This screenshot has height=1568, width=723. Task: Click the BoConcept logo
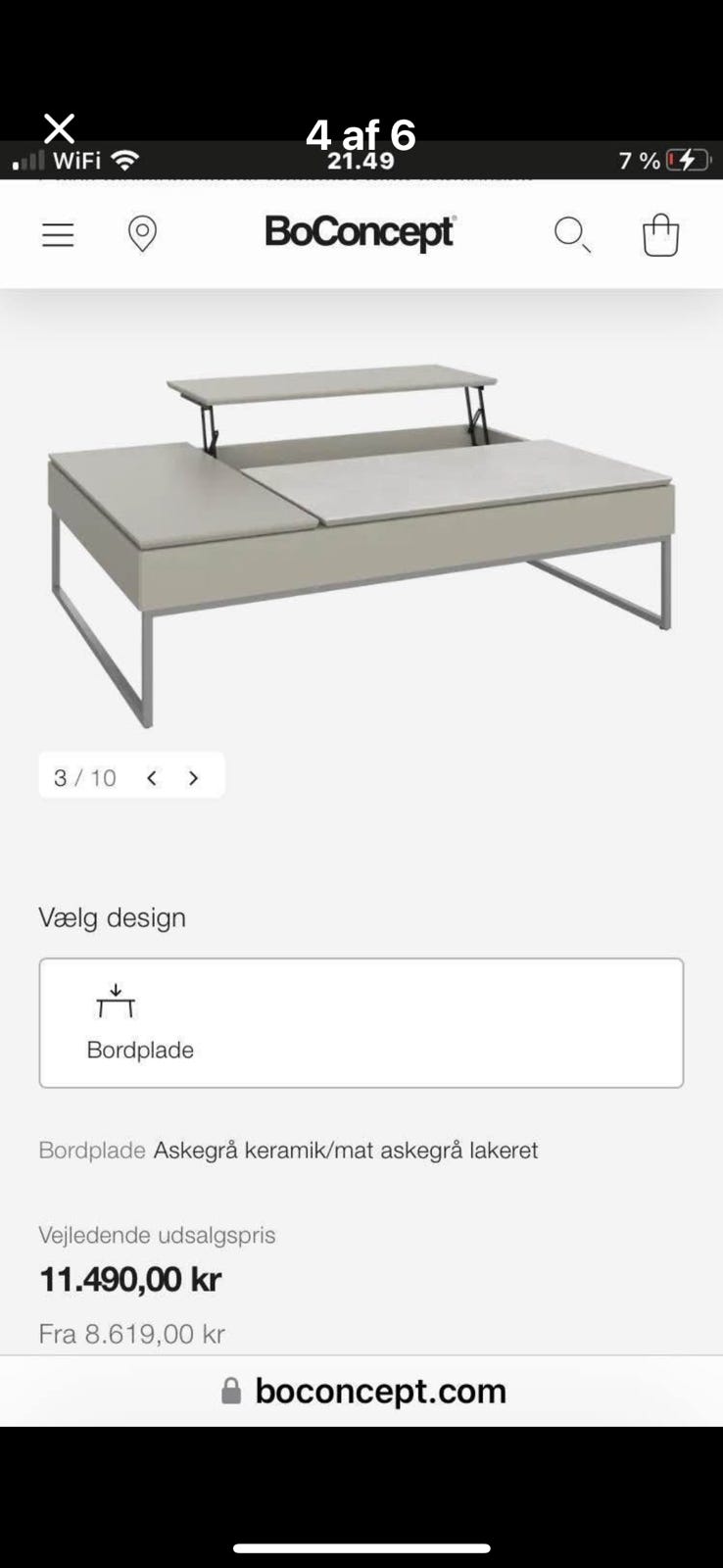361,233
